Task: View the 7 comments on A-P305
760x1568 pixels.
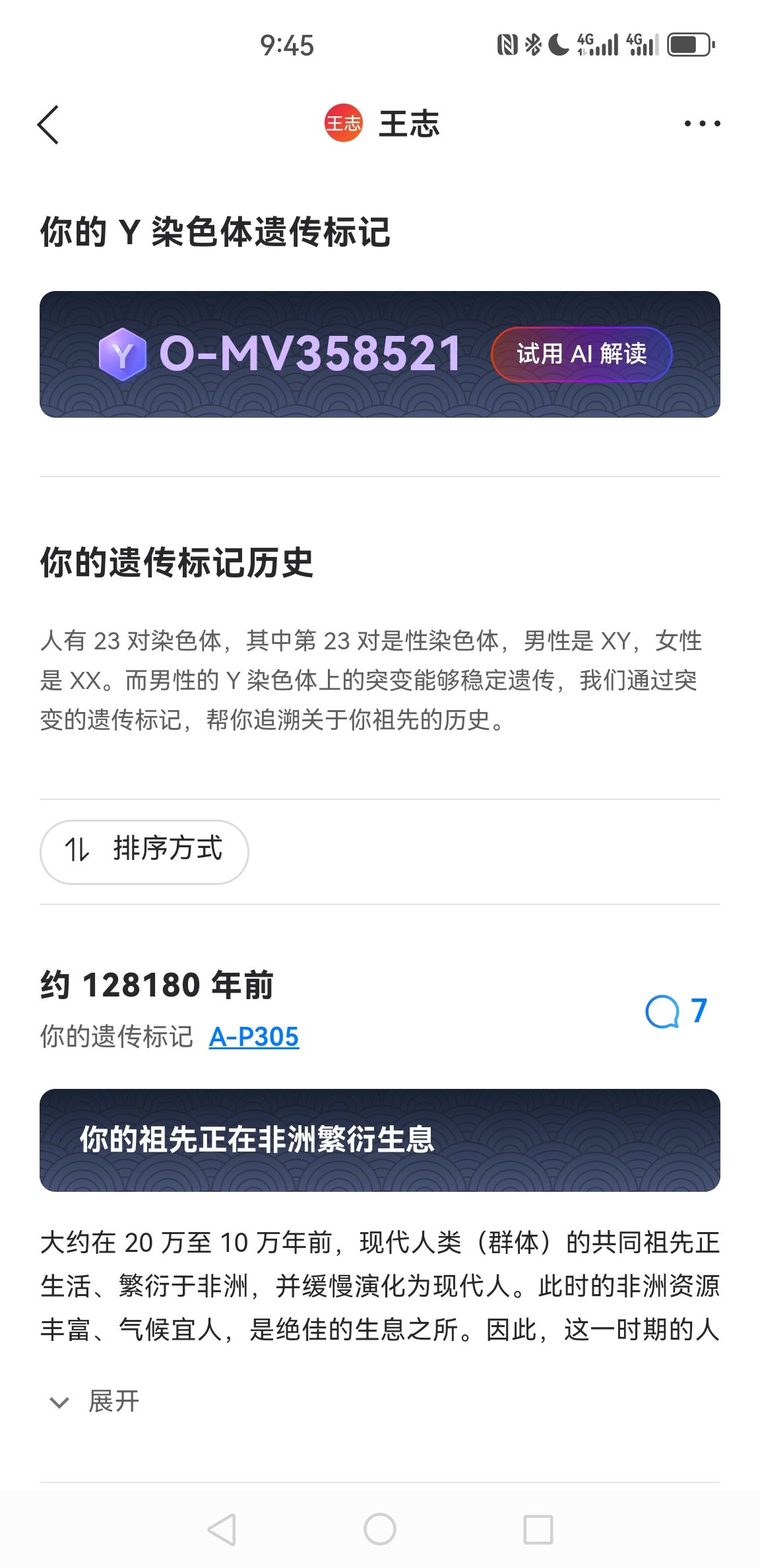Action: coord(676,1012)
